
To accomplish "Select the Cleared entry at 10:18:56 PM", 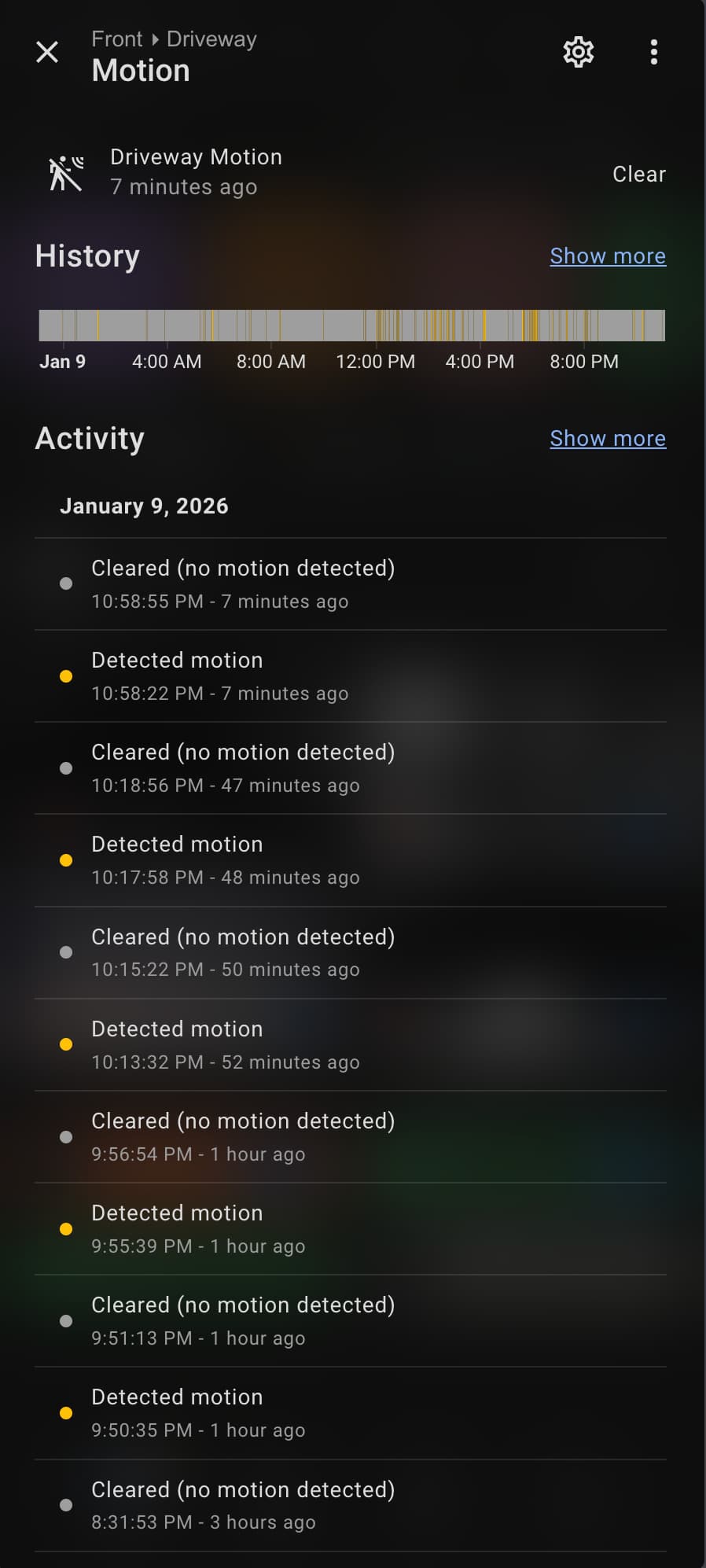I will [243, 767].
